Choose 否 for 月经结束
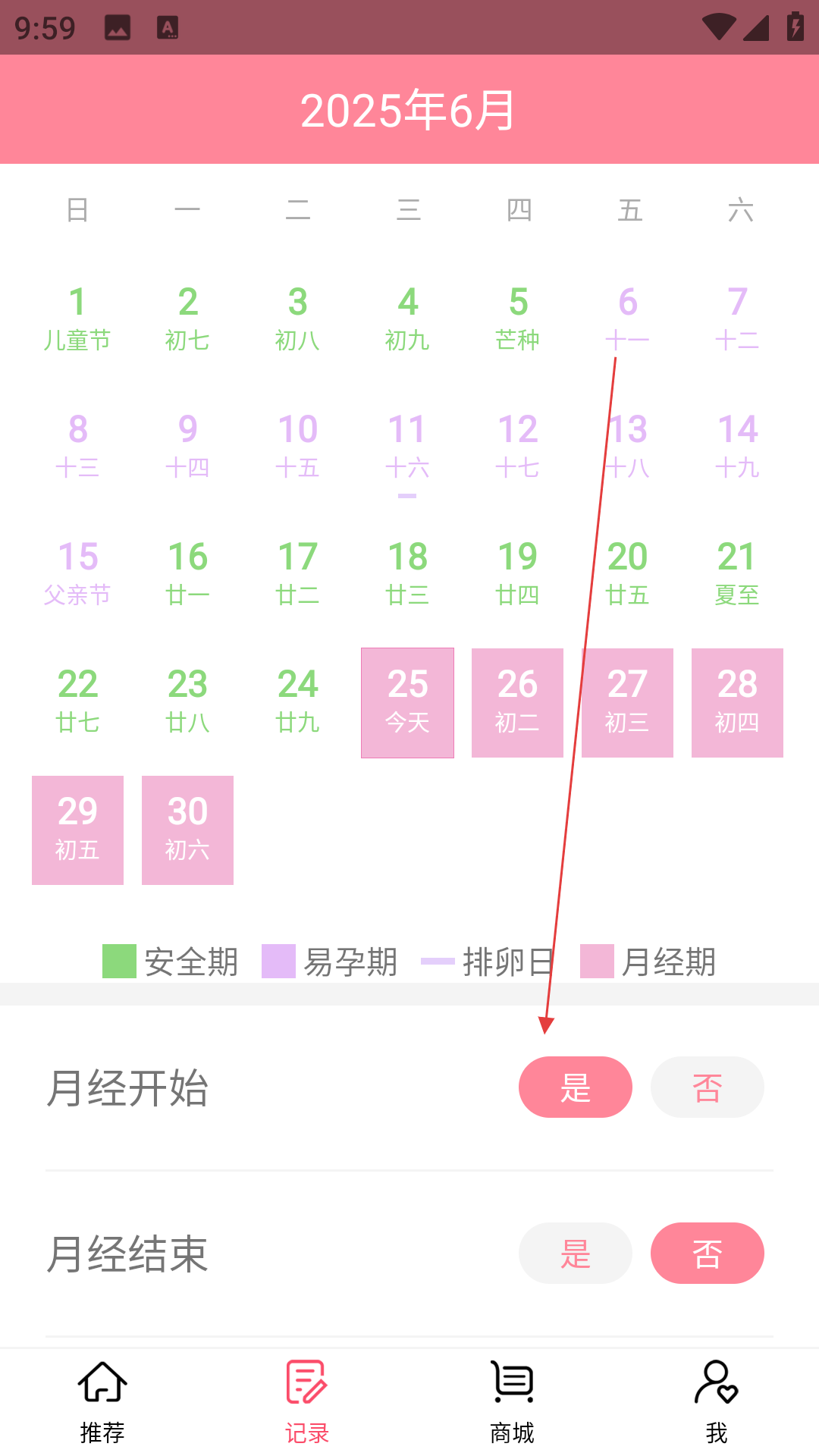The image size is (819, 1456). point(707,1253)
